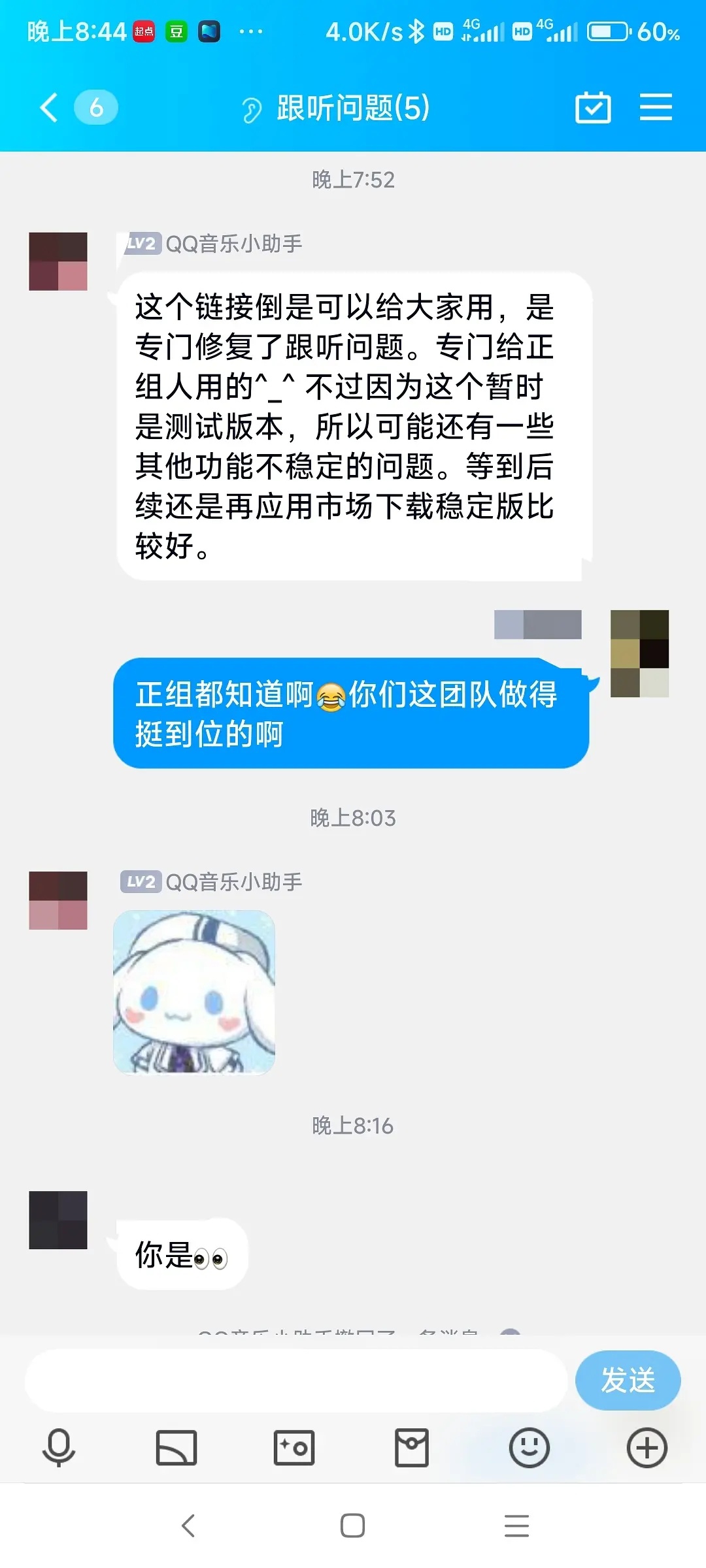The width and height of the screenshot is (706, 1568).
Task: View QQ音乐小助手 avatar above the sticker
Action: 58,900
